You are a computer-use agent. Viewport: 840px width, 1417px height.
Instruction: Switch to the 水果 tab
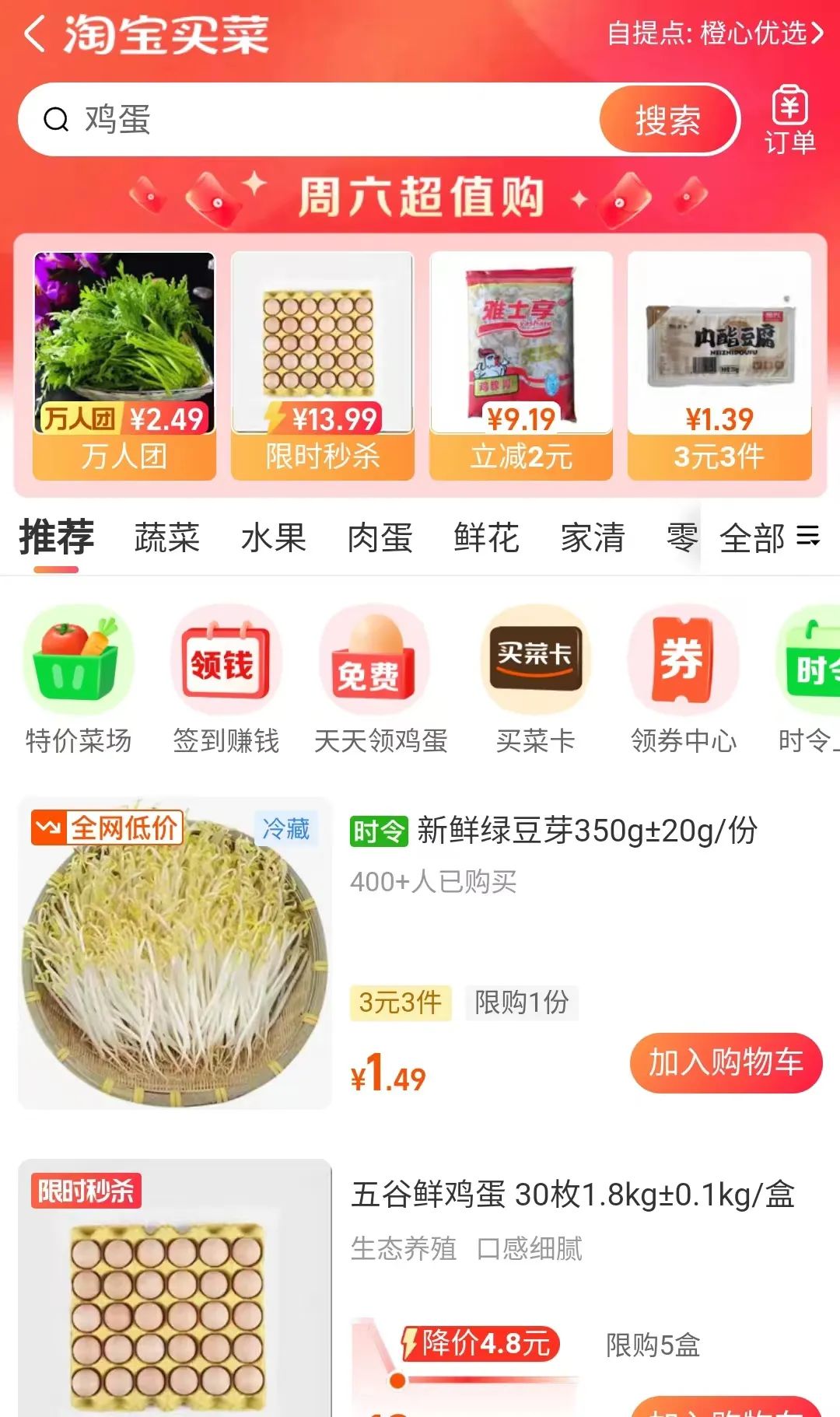(273, 538)
